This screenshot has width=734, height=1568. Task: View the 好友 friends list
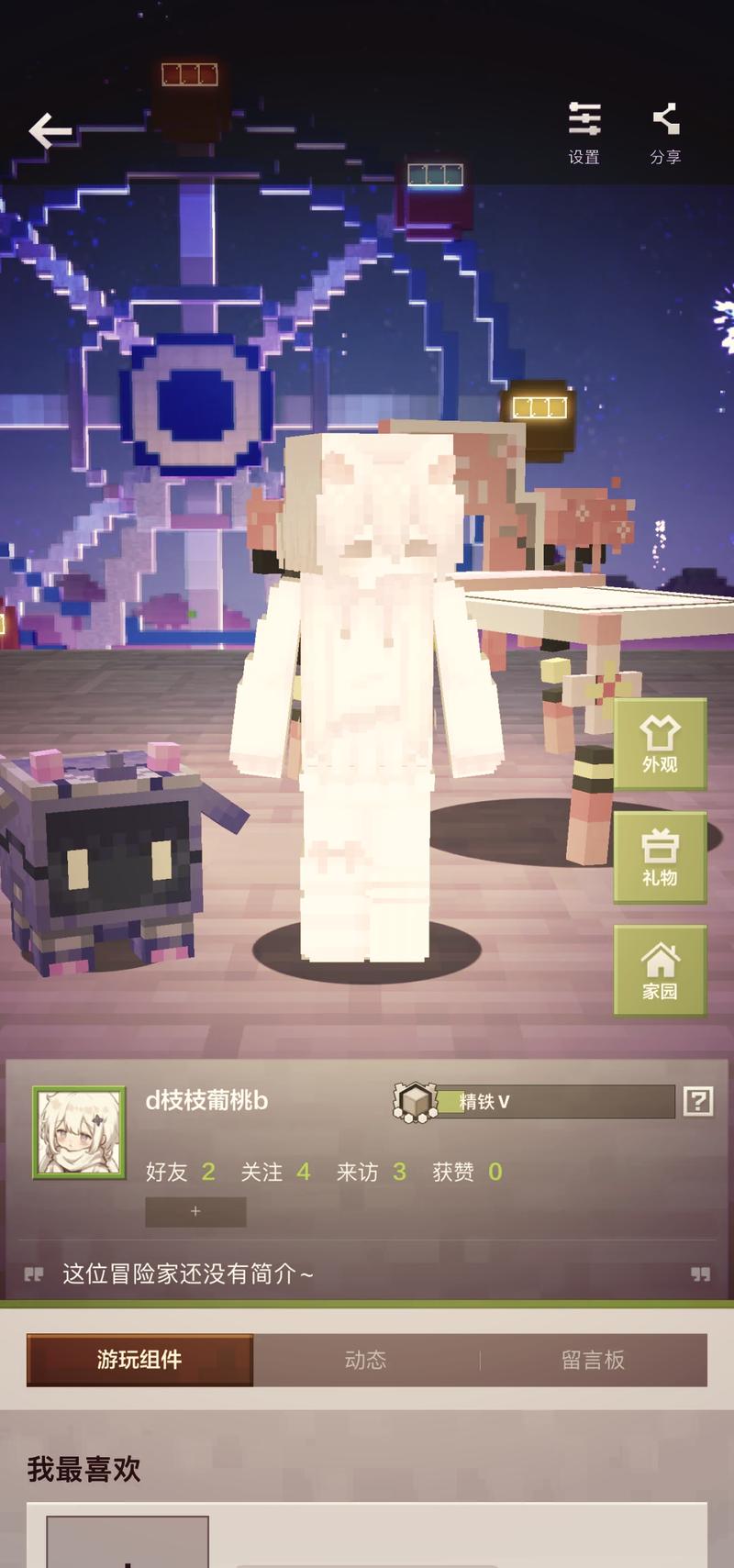[x=180, y=1172]
